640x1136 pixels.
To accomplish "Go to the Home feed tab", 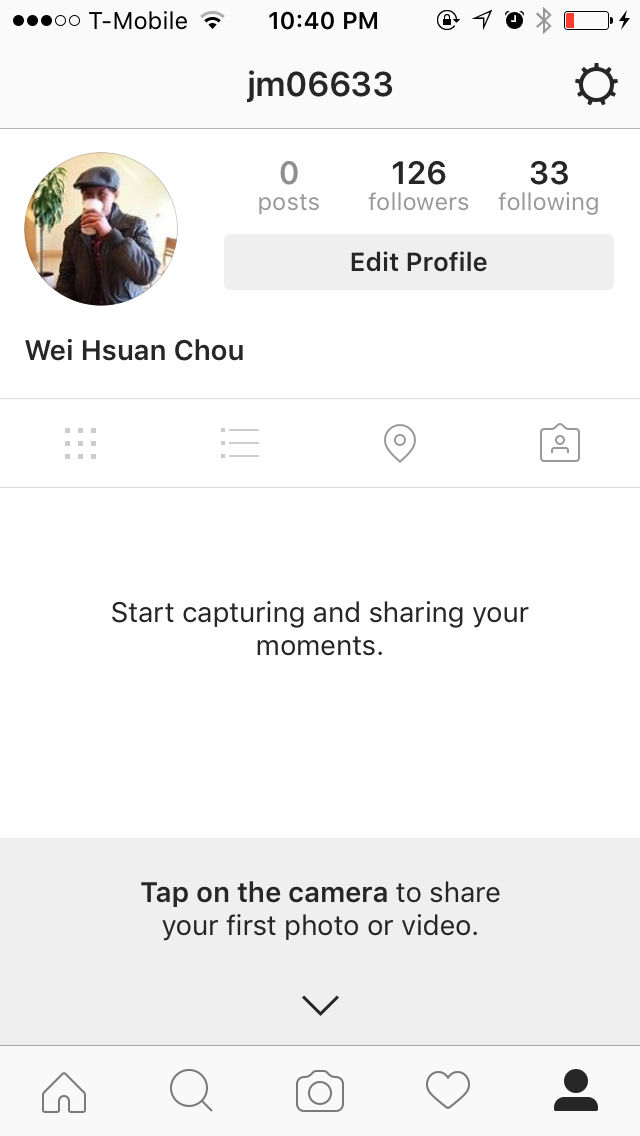I will (x=64, y=1091).
